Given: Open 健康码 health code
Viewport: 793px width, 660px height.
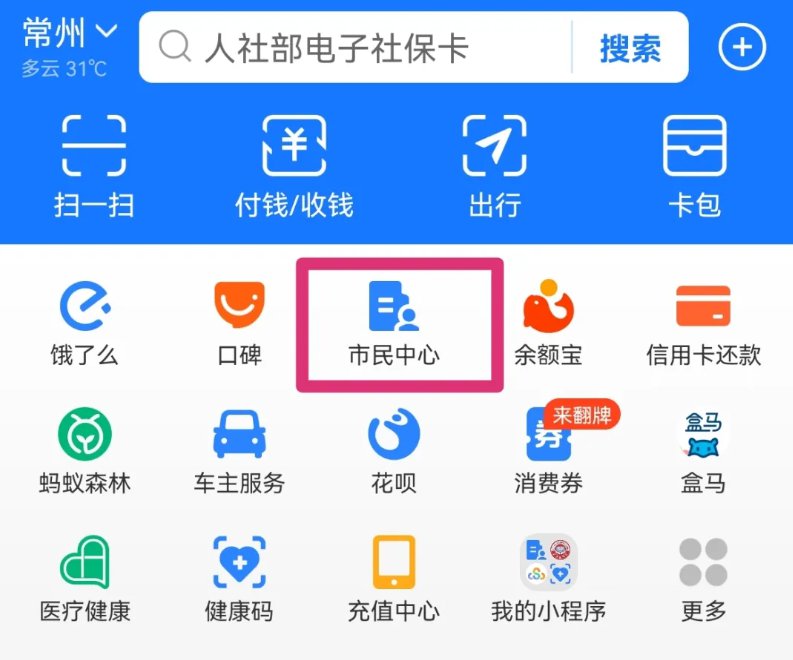Looking at the screenshot, I should tap(239, 578).
